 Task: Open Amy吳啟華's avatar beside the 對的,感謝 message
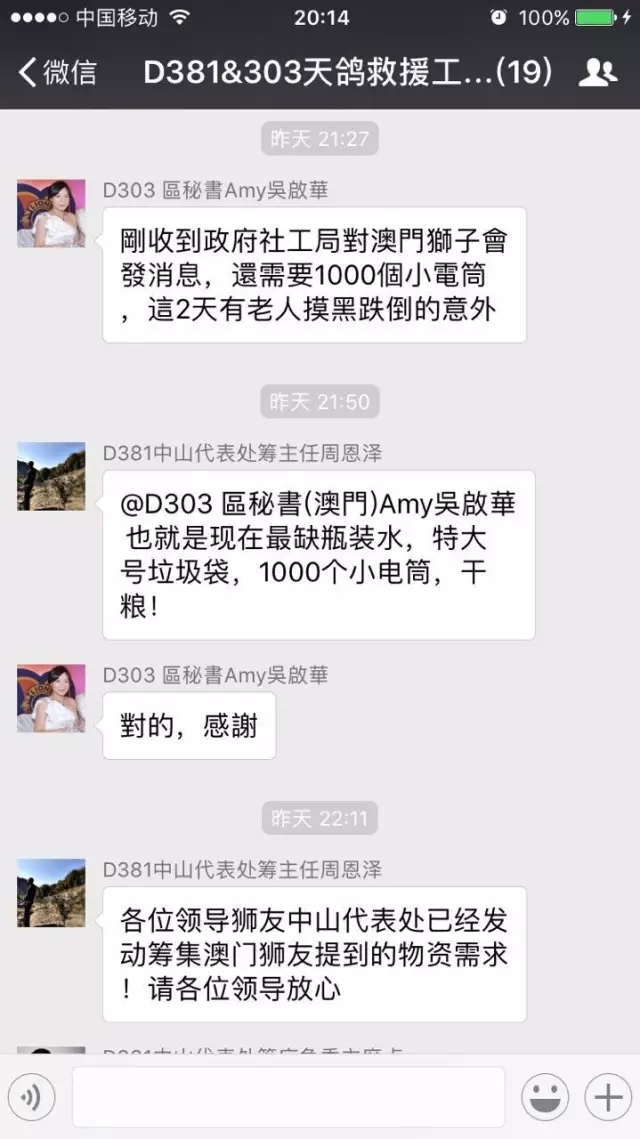51,698
